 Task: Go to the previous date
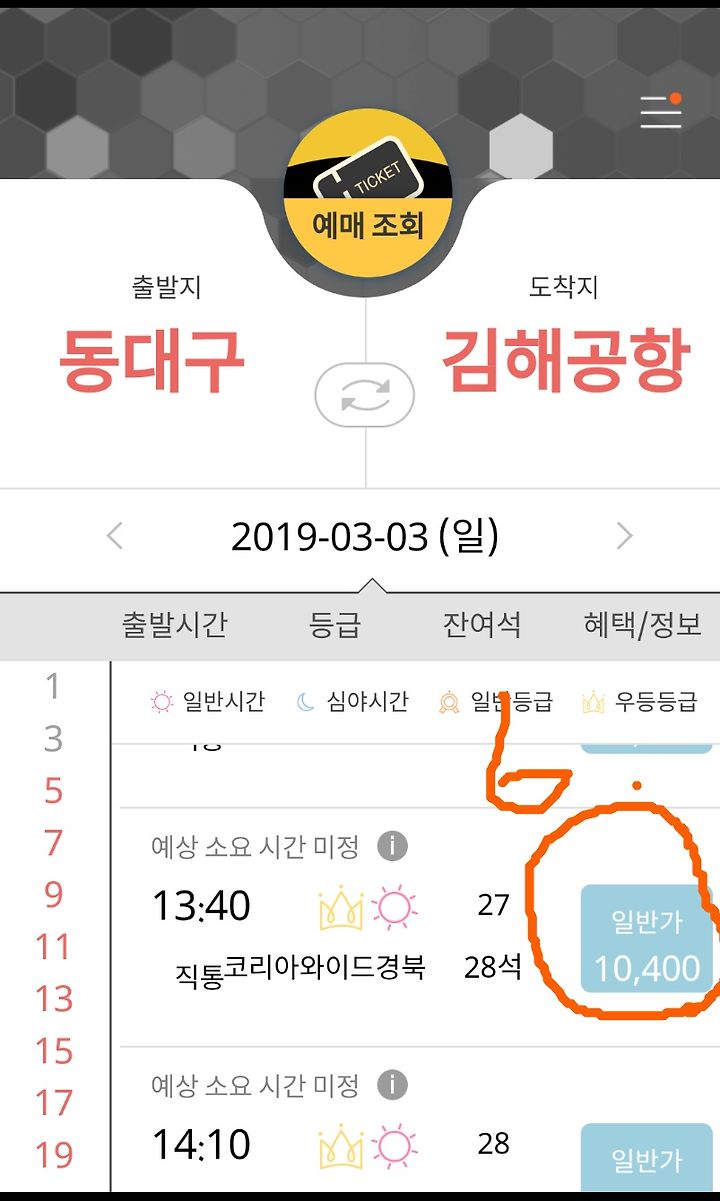pyautogui.click(x=115, y=536)
